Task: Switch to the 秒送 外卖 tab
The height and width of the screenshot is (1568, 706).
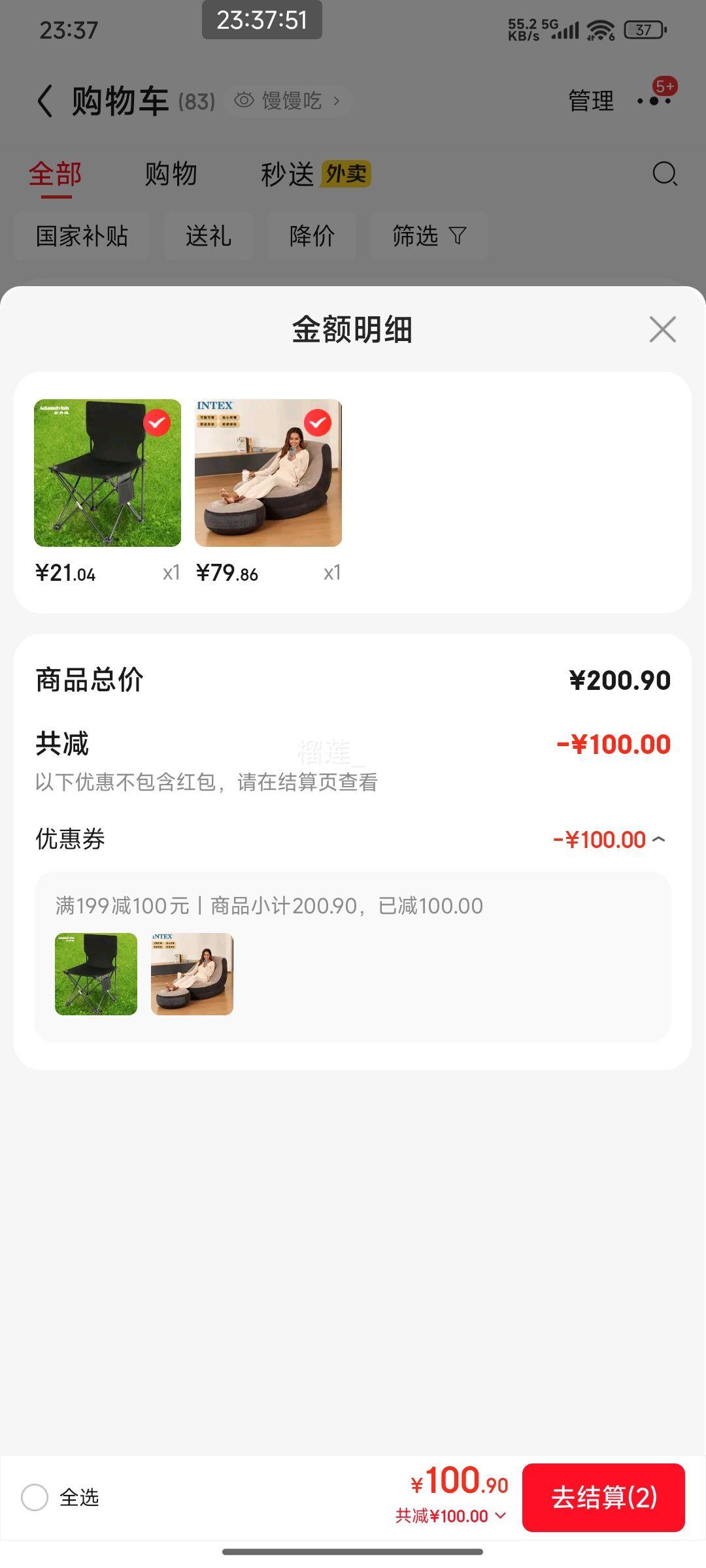Action: tap(315, 174)
